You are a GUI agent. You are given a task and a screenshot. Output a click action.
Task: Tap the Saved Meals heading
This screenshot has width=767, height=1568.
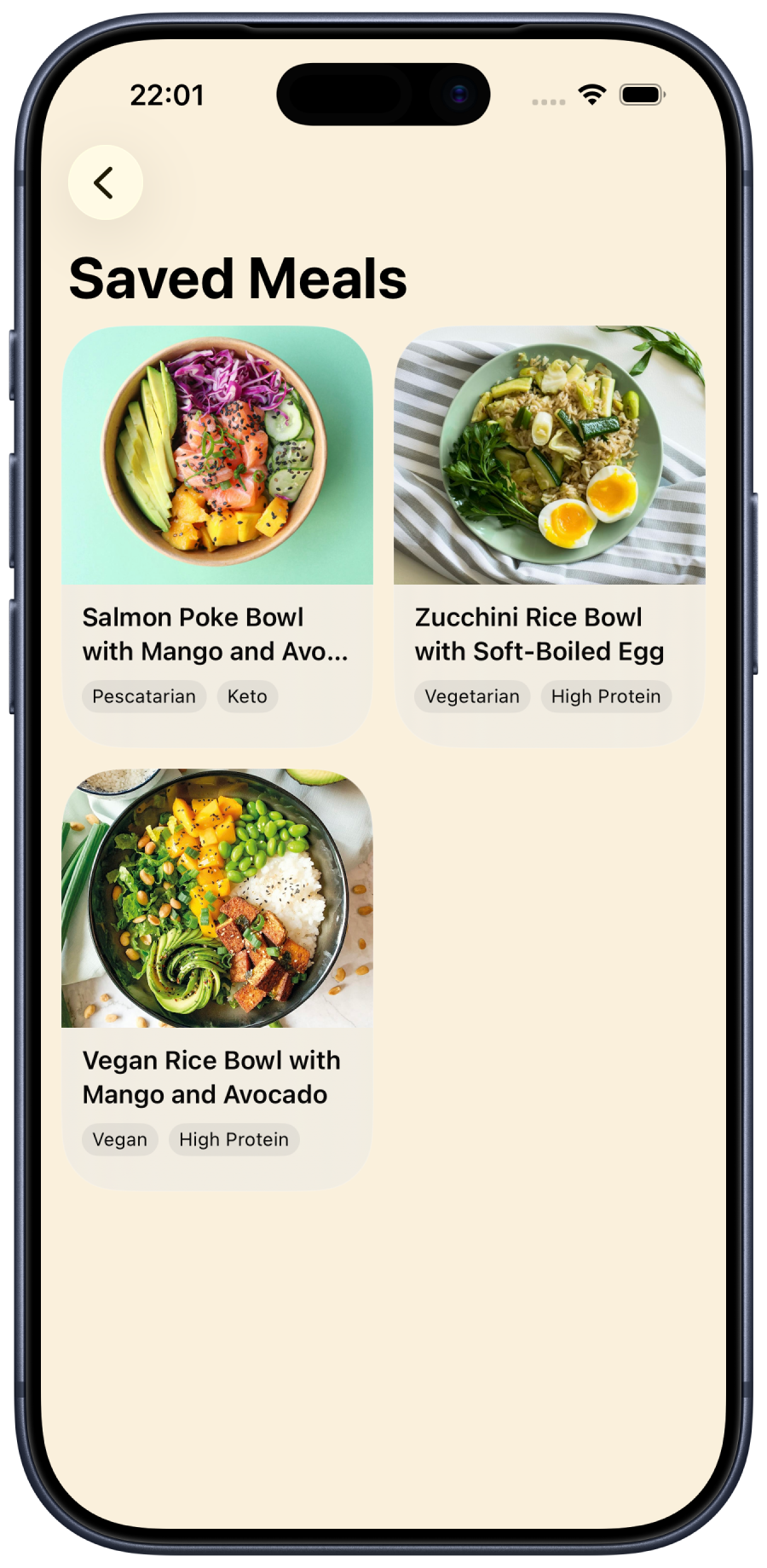coord(239,276)
